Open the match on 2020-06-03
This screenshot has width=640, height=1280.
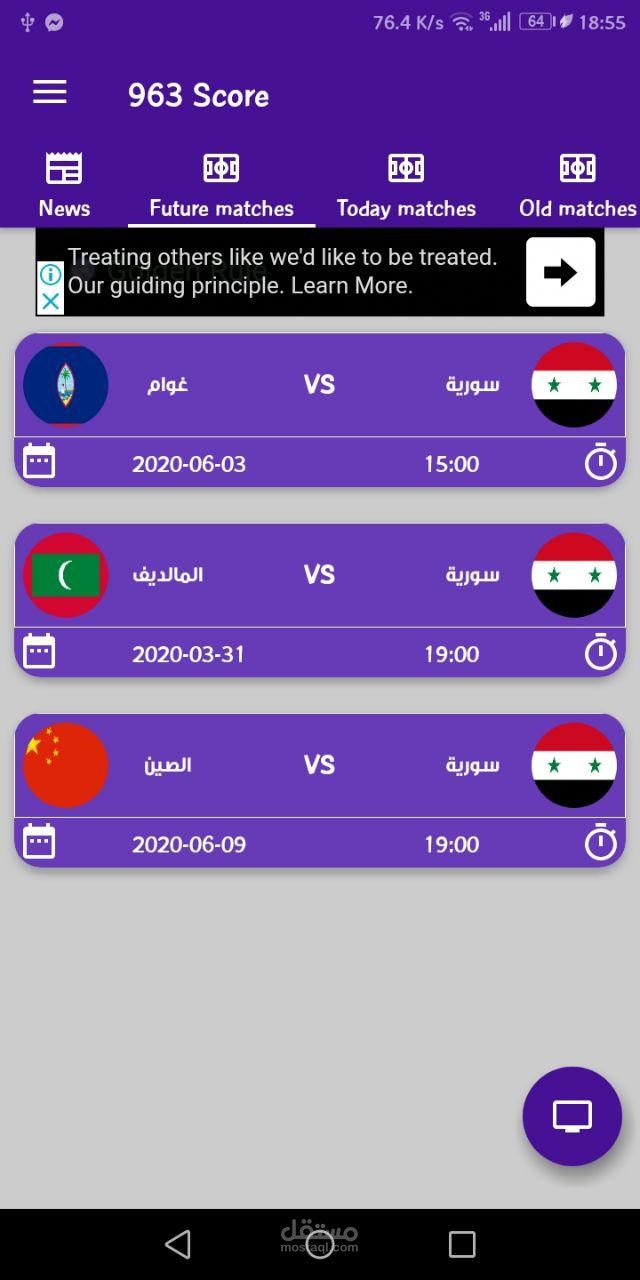pyautogui.click(x=320, y=410)
